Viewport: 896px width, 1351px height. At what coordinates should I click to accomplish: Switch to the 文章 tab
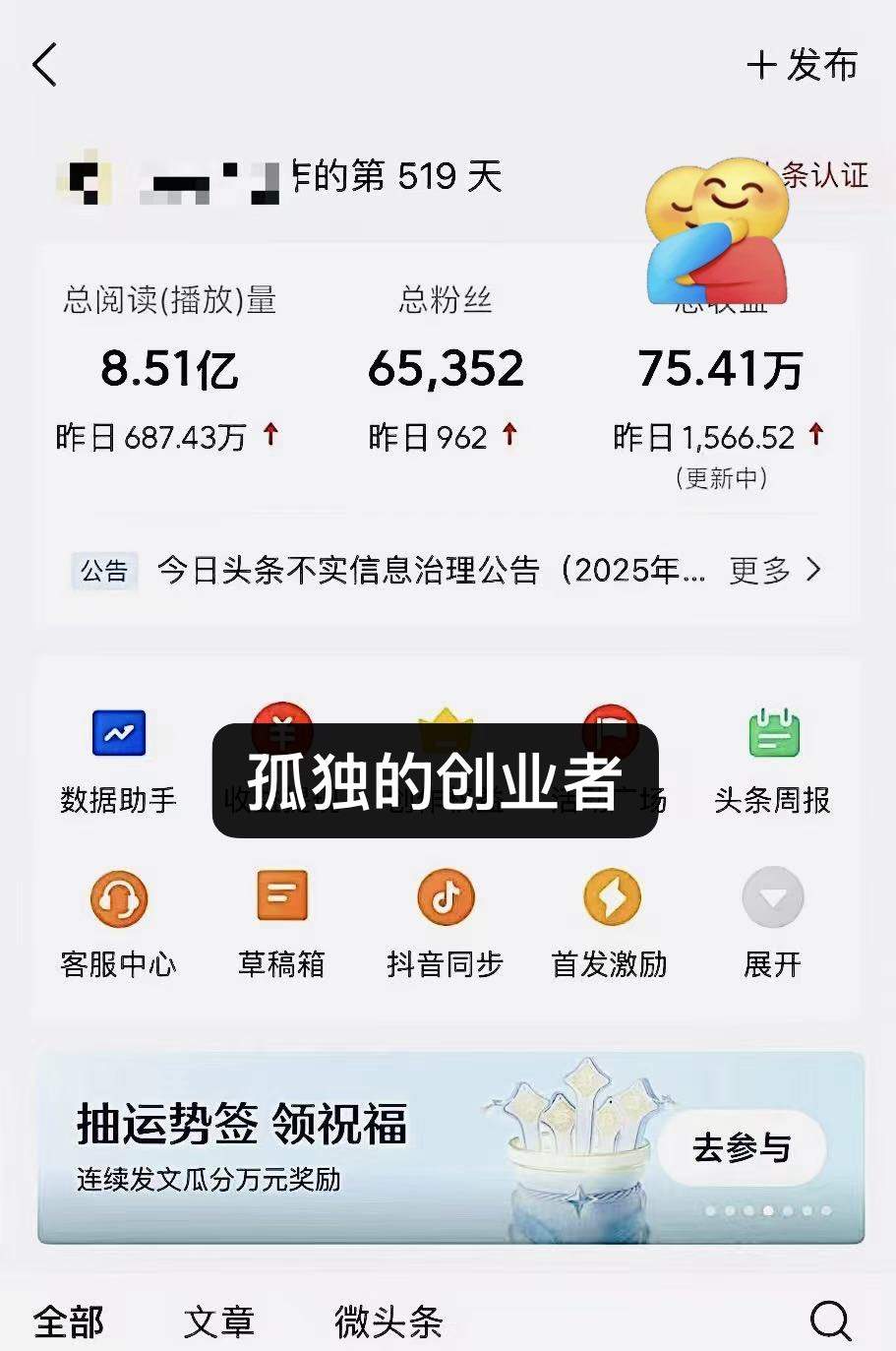point(218,1321)
